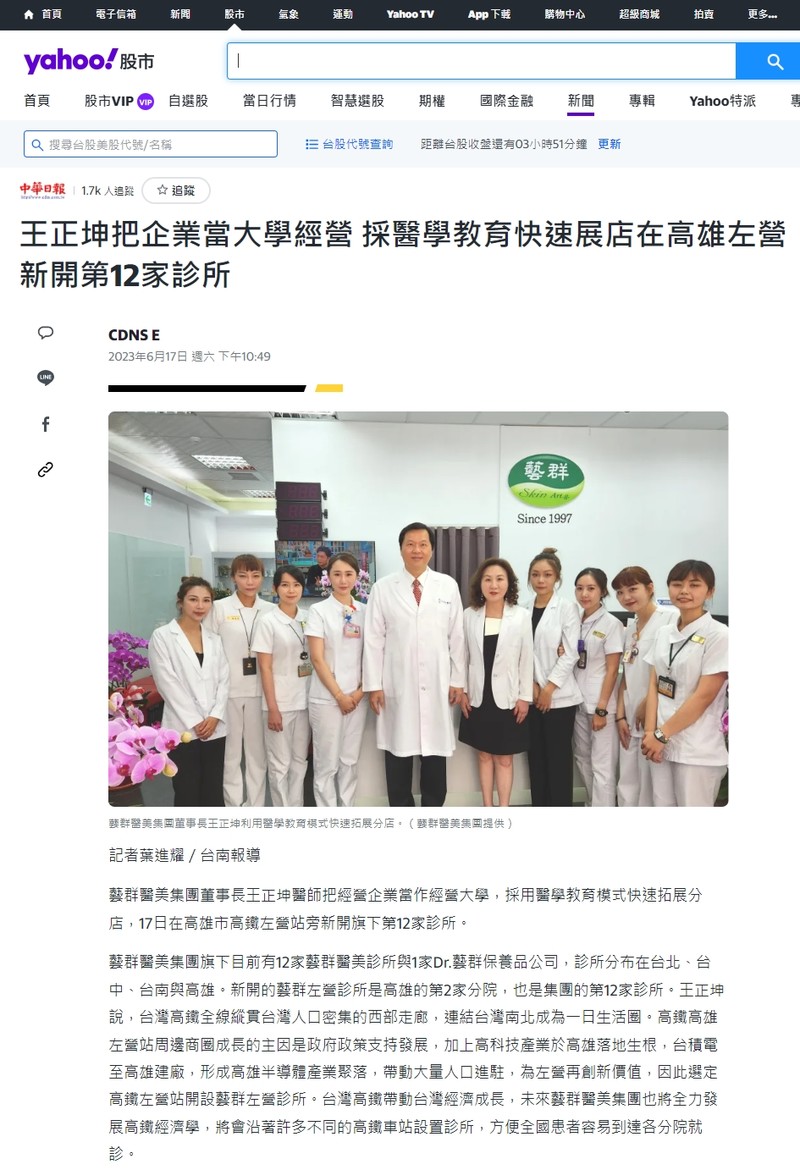800x1170 pixels.
Task: Open the 首頁 link in top bar
Action: coord(42,14)
